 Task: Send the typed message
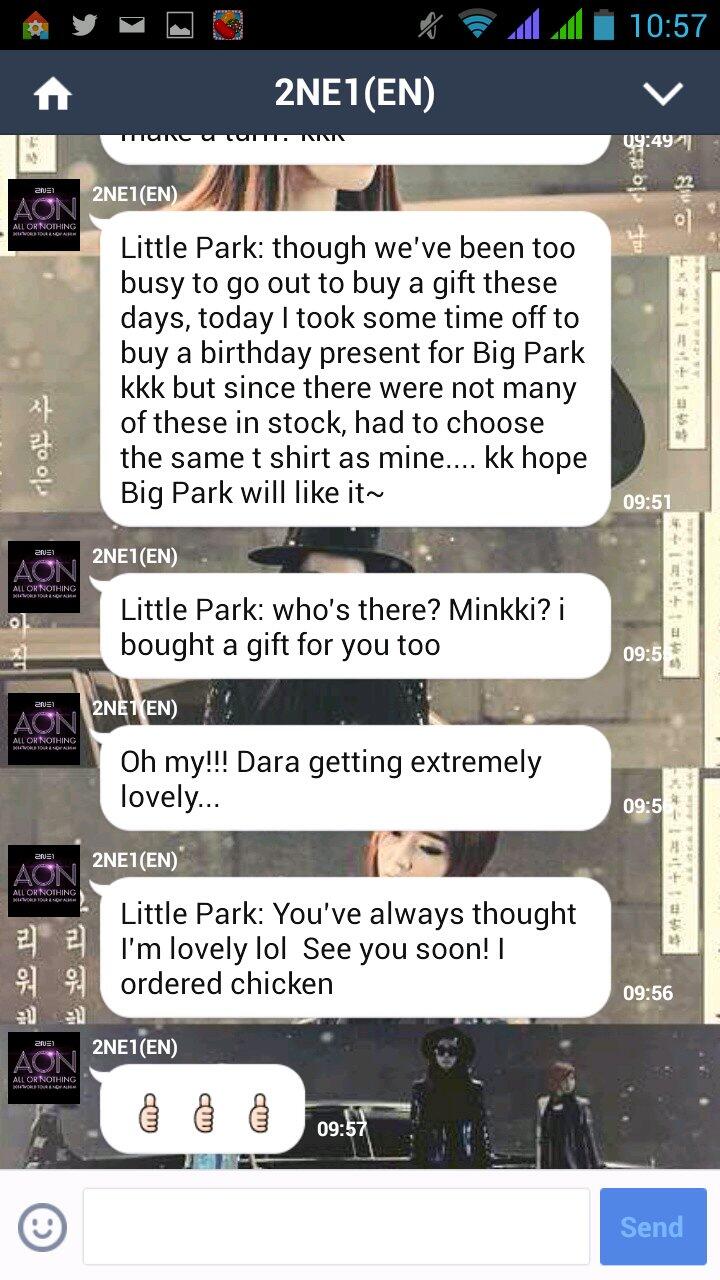click(652, 1227)
